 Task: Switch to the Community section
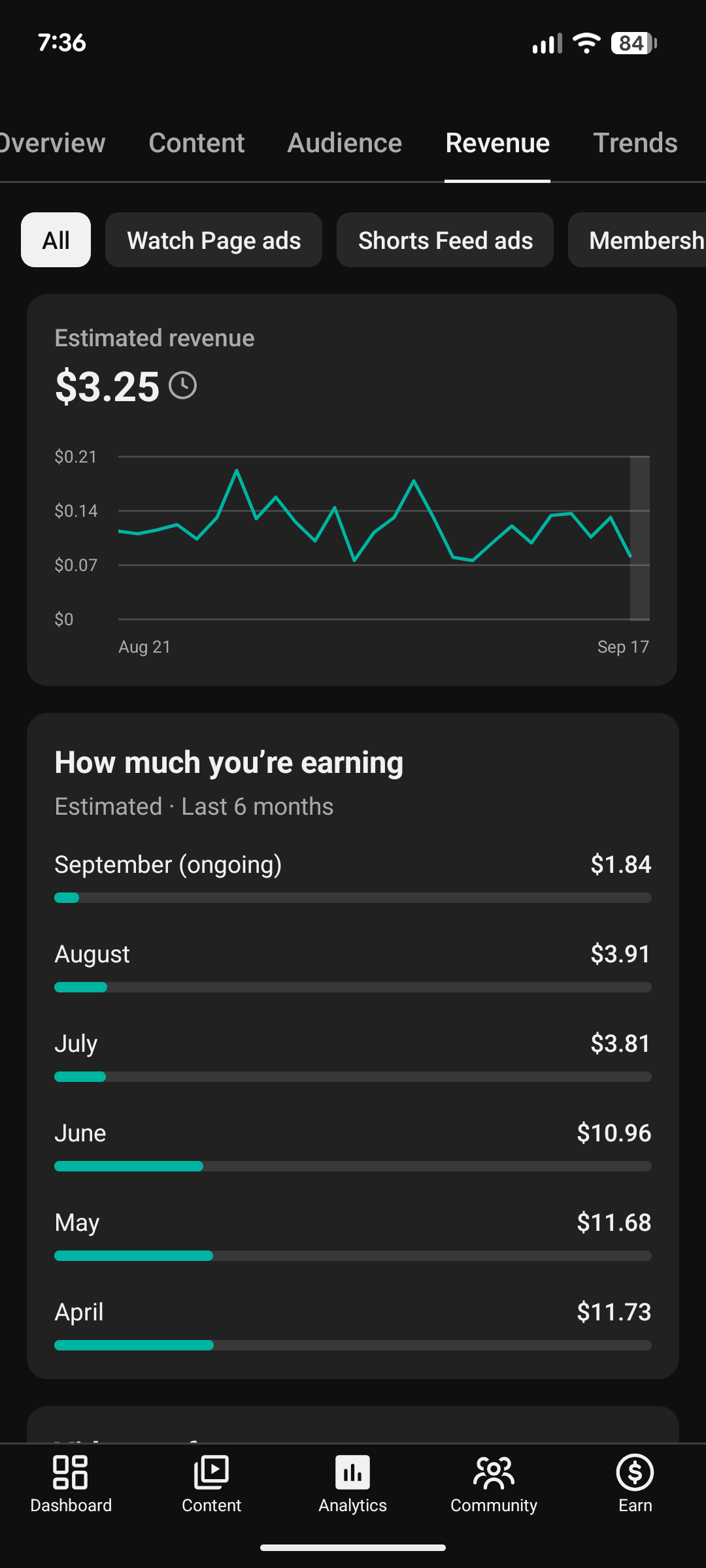coord(494,1484)
